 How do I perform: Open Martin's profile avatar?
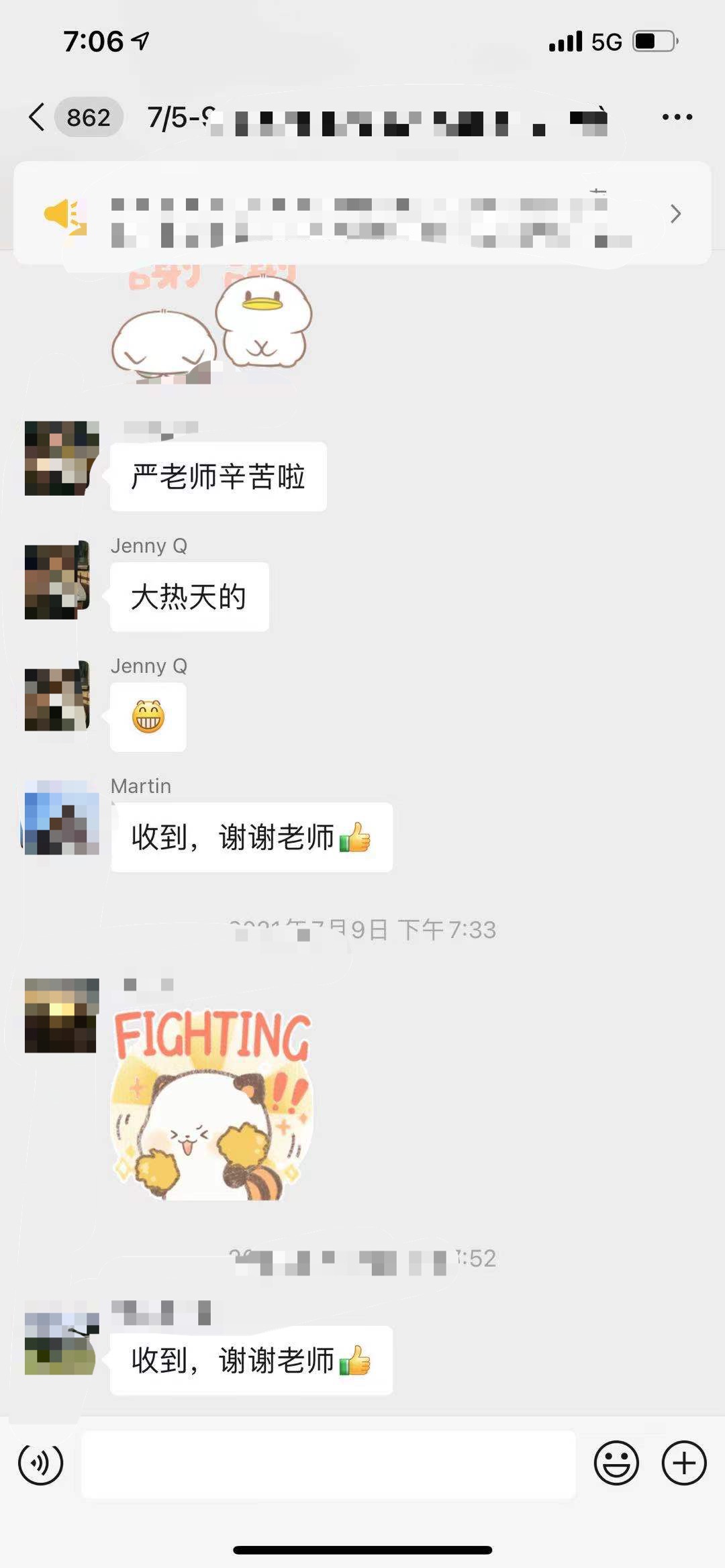click(61, 817)
